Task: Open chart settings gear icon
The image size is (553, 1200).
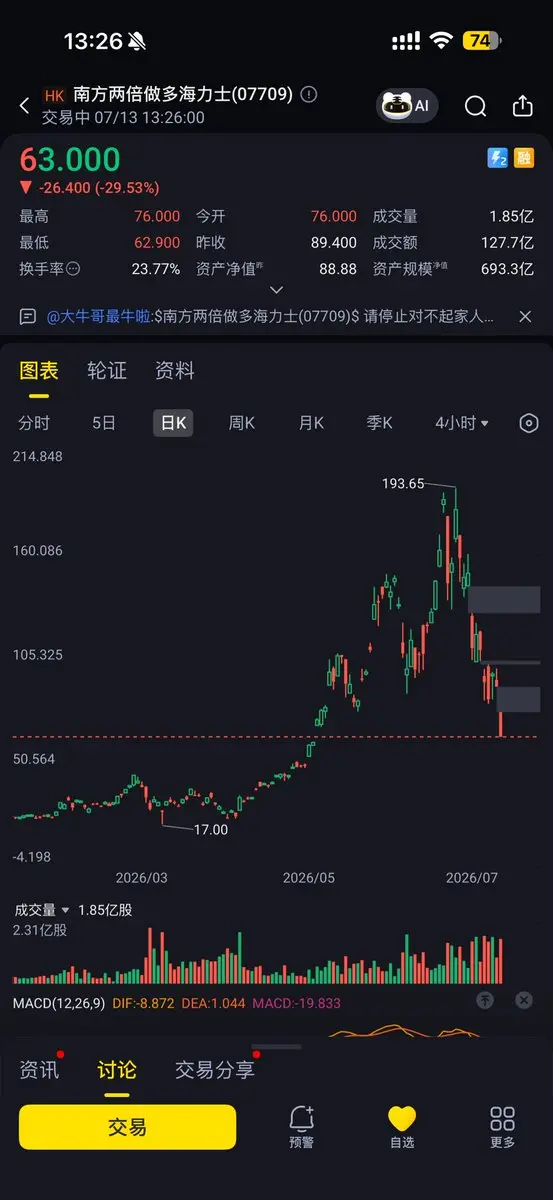Action: tap(529, 423)
